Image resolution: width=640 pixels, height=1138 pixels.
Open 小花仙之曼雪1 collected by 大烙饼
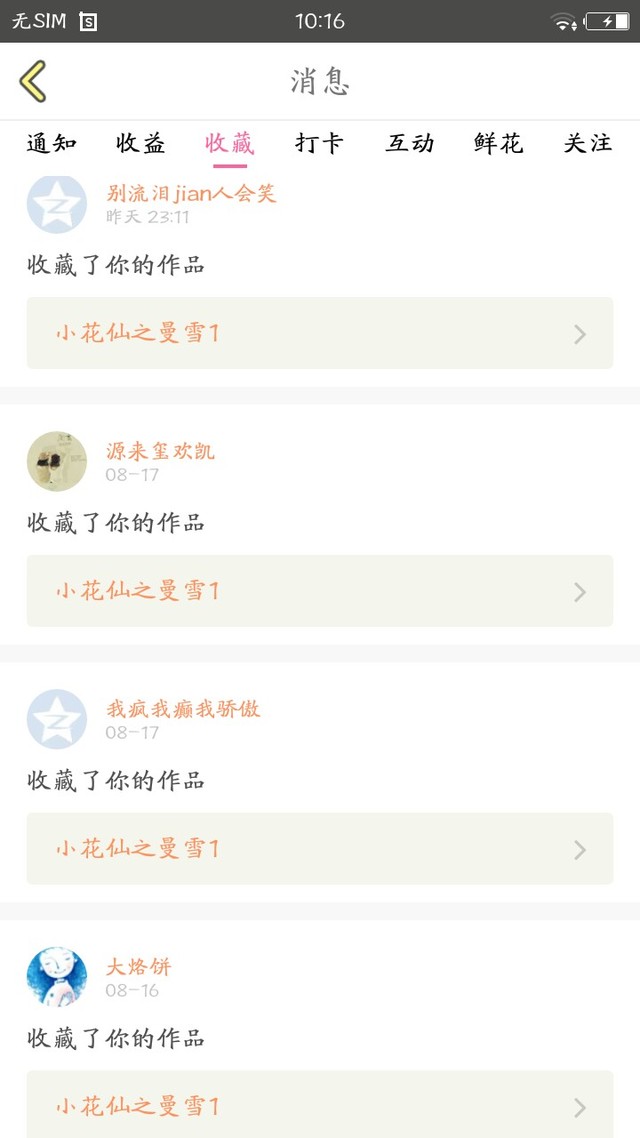coord(319,1105)
